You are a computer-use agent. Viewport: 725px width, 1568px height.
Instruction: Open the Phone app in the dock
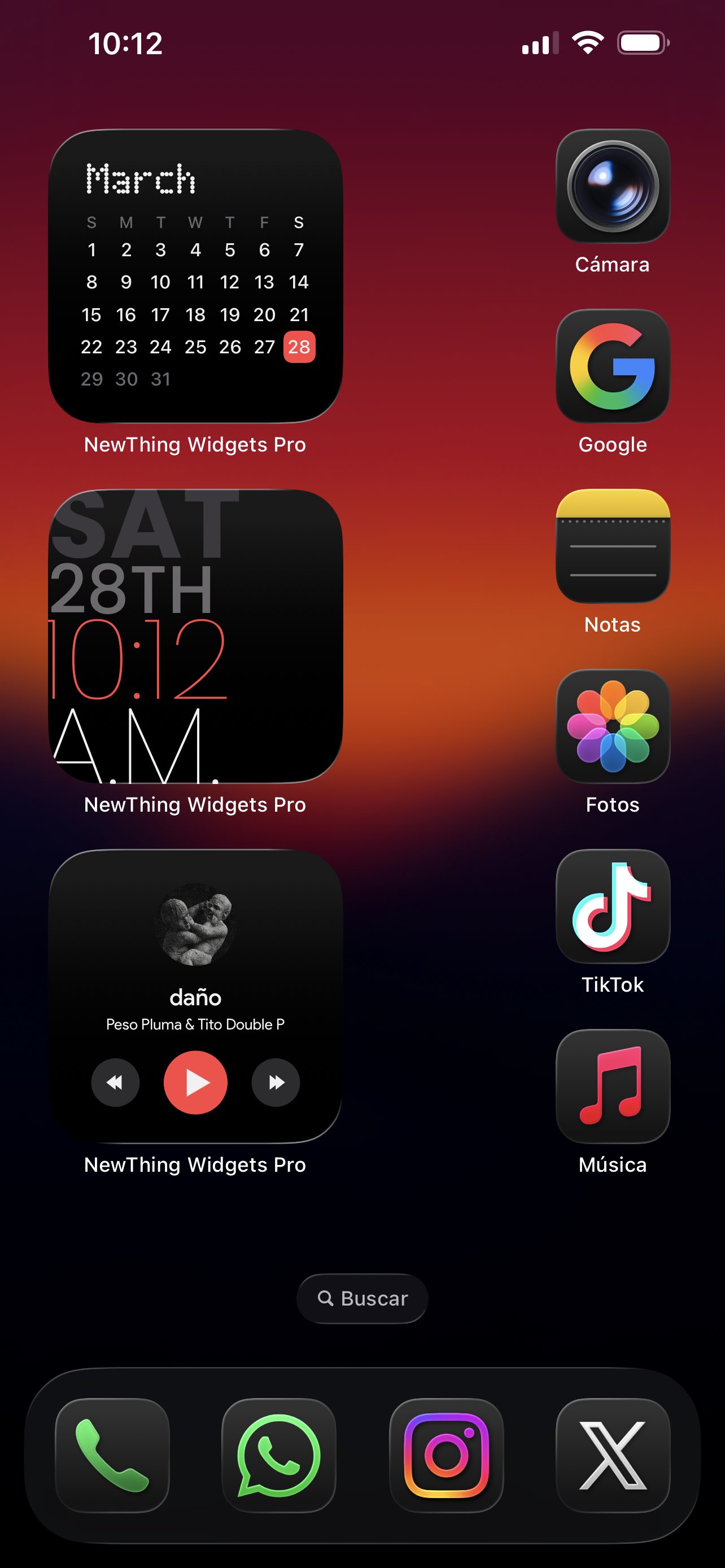pos(112,1455)
